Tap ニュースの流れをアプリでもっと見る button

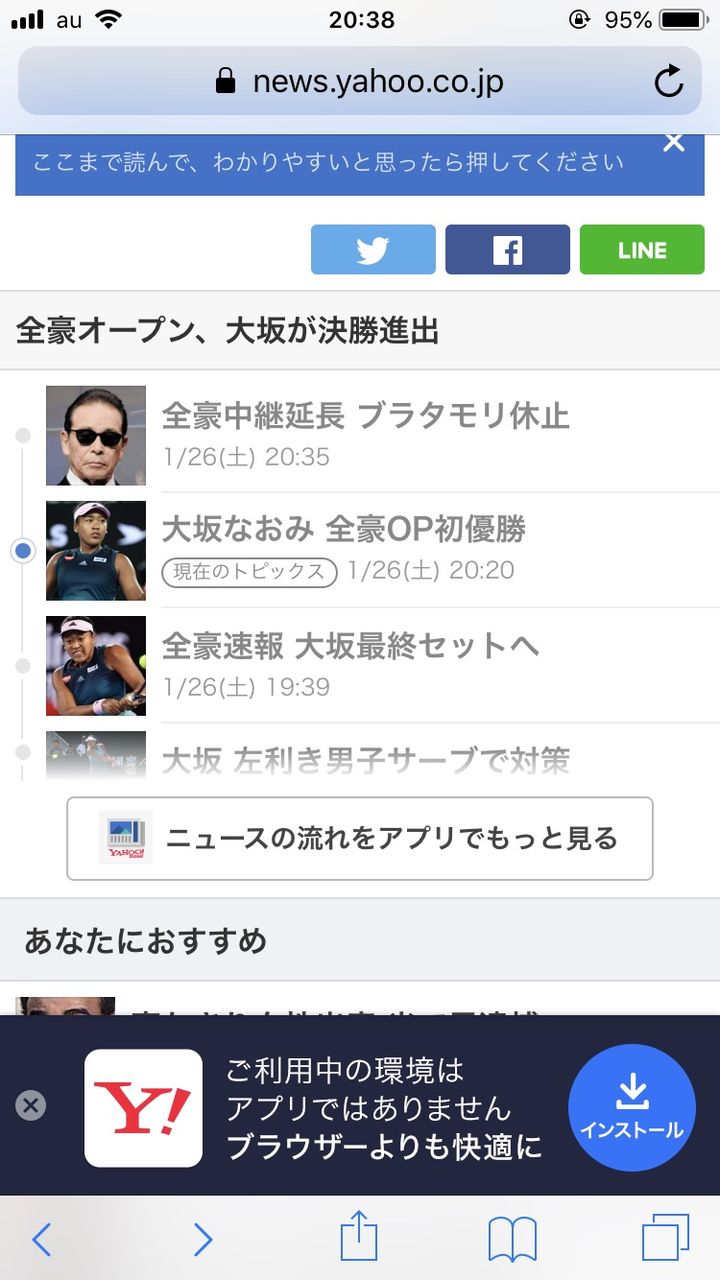click(360, 838)
